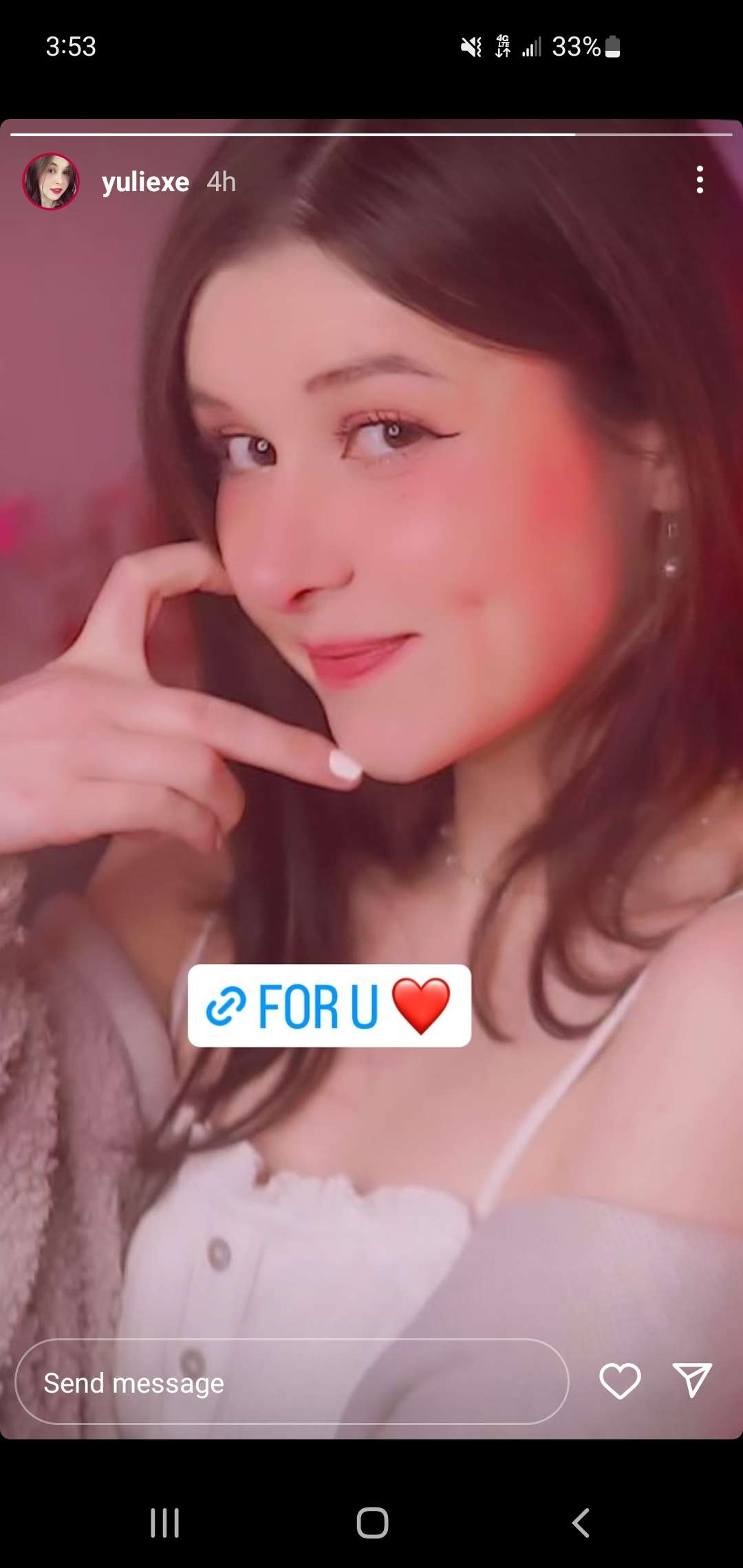
Task: Go back using system back button
Action: pos(581,1523)
